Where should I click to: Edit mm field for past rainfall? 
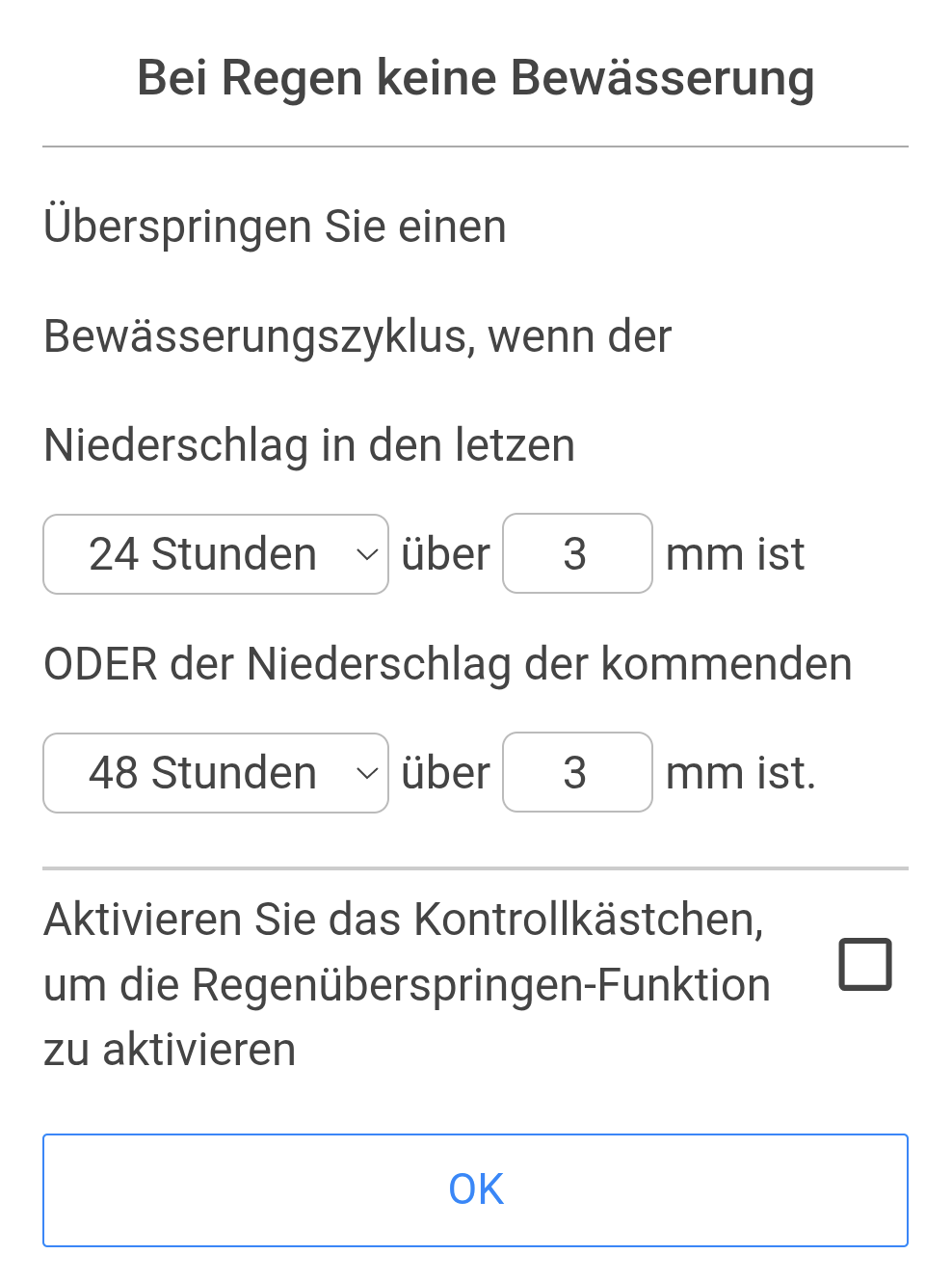click(577, 554)
